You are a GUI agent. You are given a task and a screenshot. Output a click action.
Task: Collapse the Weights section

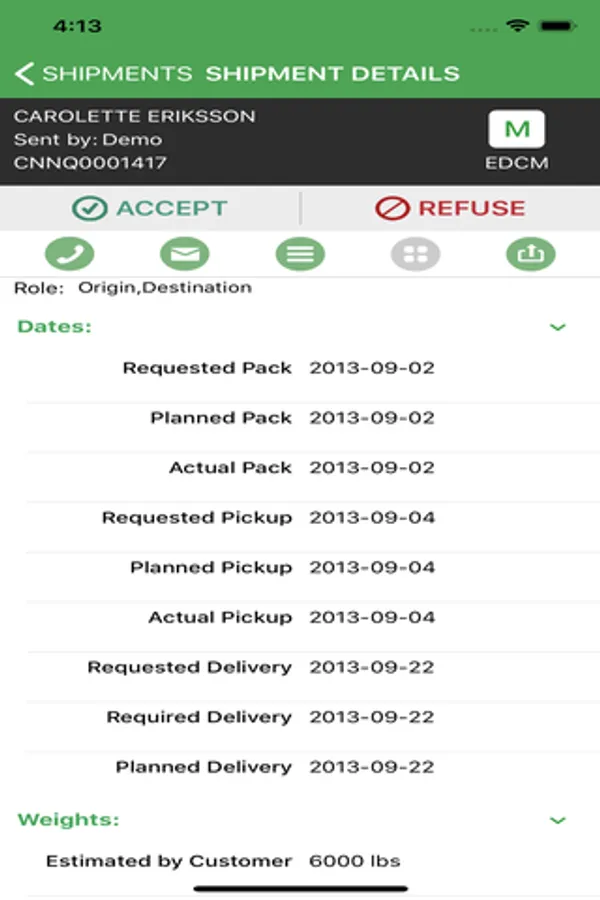click(x=558, y=820)
